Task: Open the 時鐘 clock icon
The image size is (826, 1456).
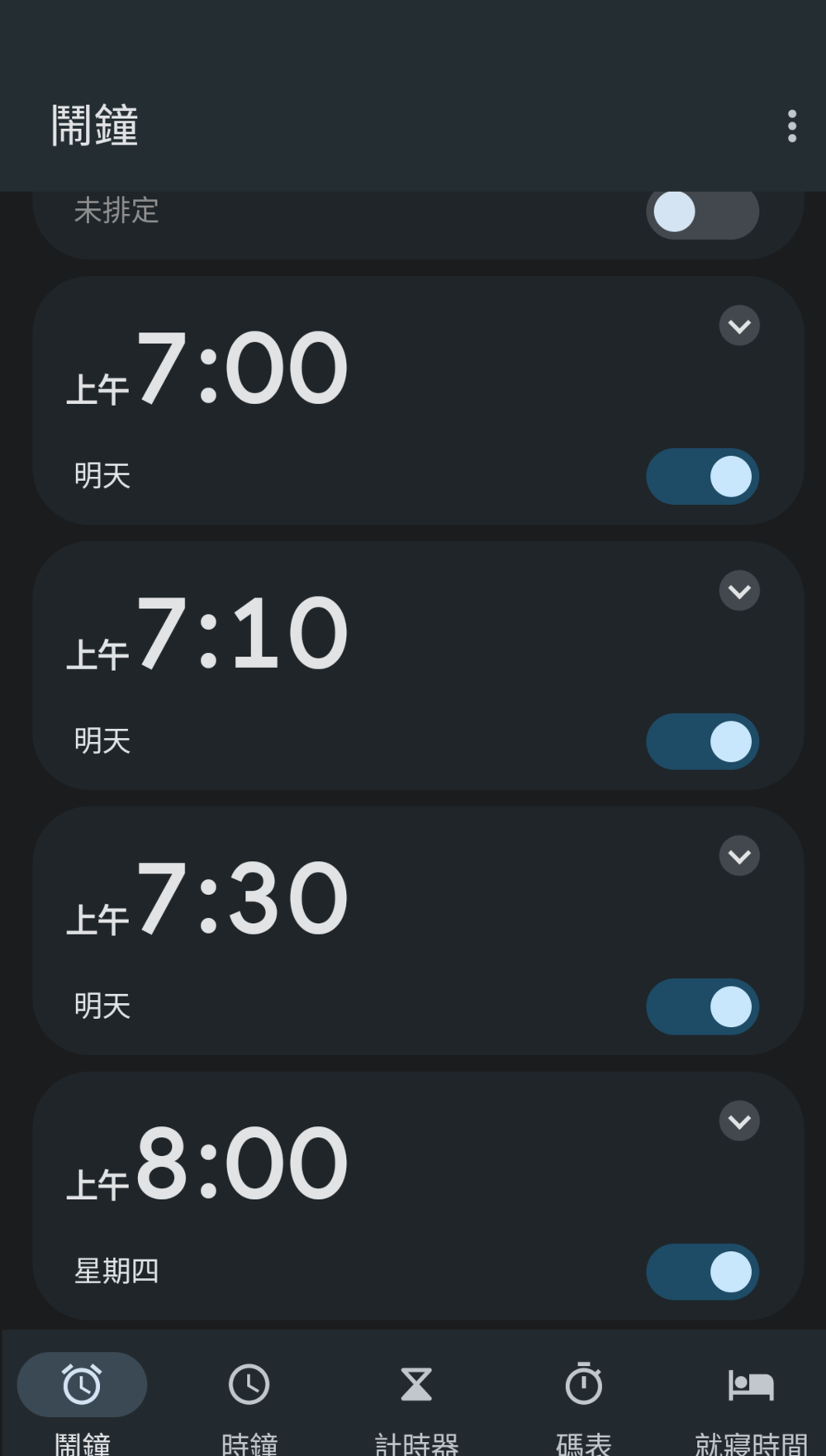Action: pyautogui.click(x=249, y=1383)
